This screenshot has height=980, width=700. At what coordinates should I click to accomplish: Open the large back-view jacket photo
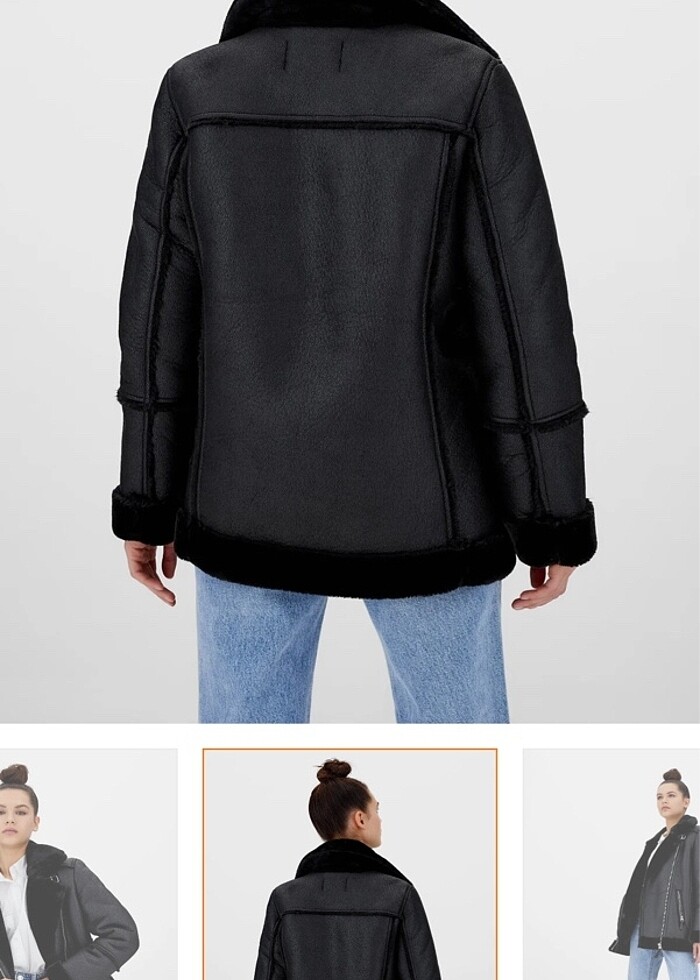[350, 360]
